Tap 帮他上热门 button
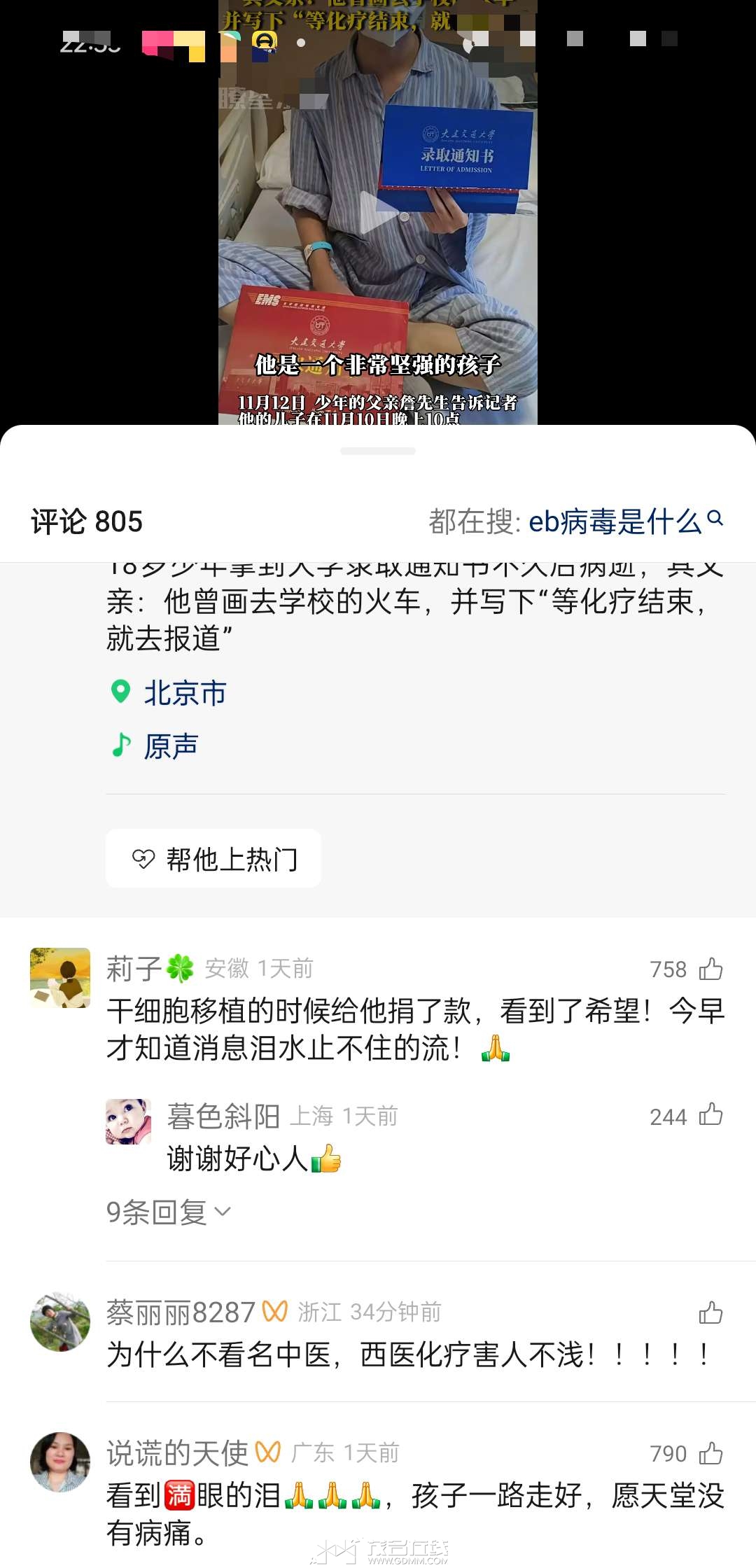This screenshot has height=1568, width=756. tap(213, 859)
